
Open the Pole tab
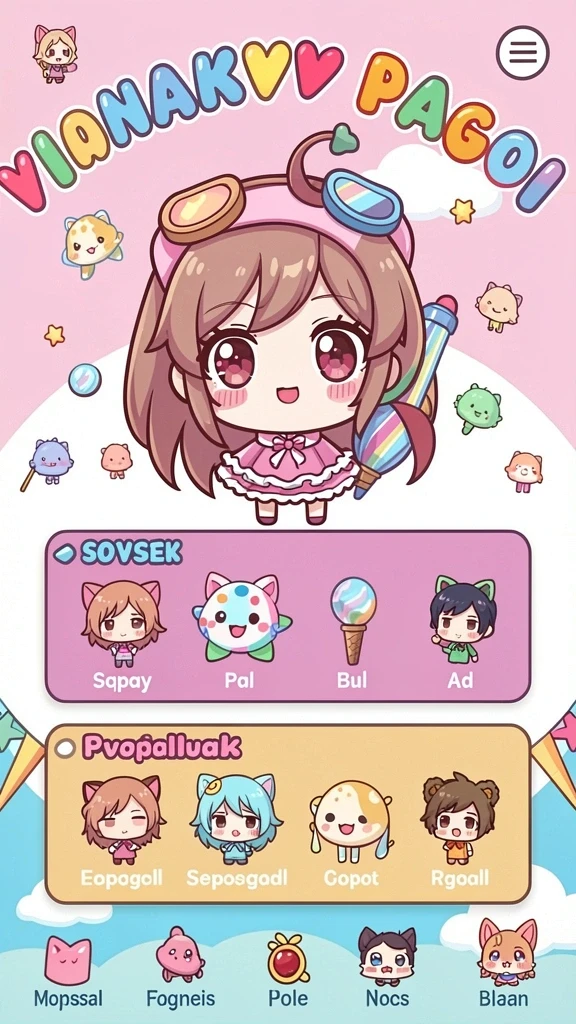[288, 972]
